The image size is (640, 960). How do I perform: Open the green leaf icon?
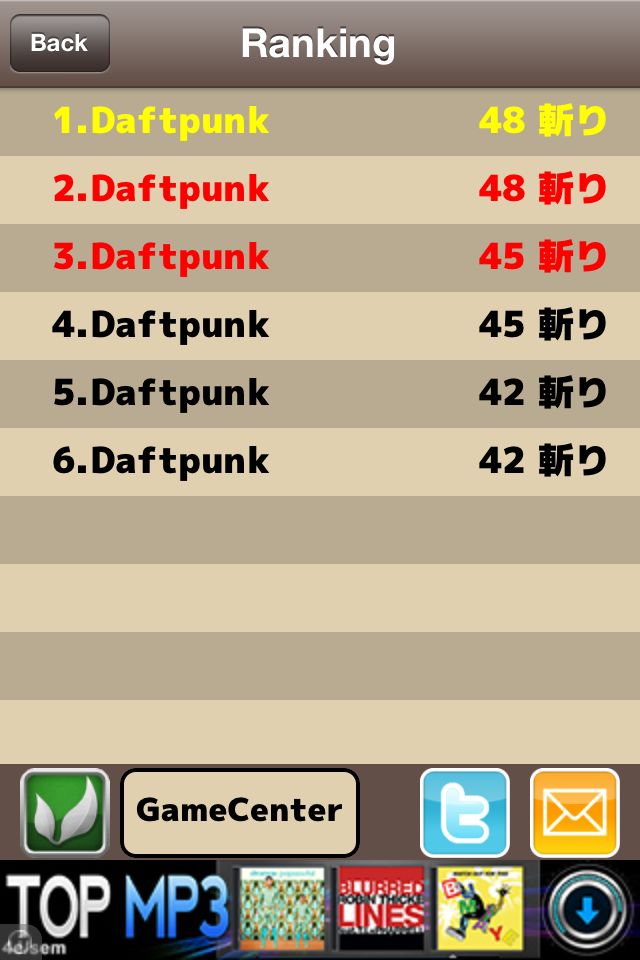64,812
